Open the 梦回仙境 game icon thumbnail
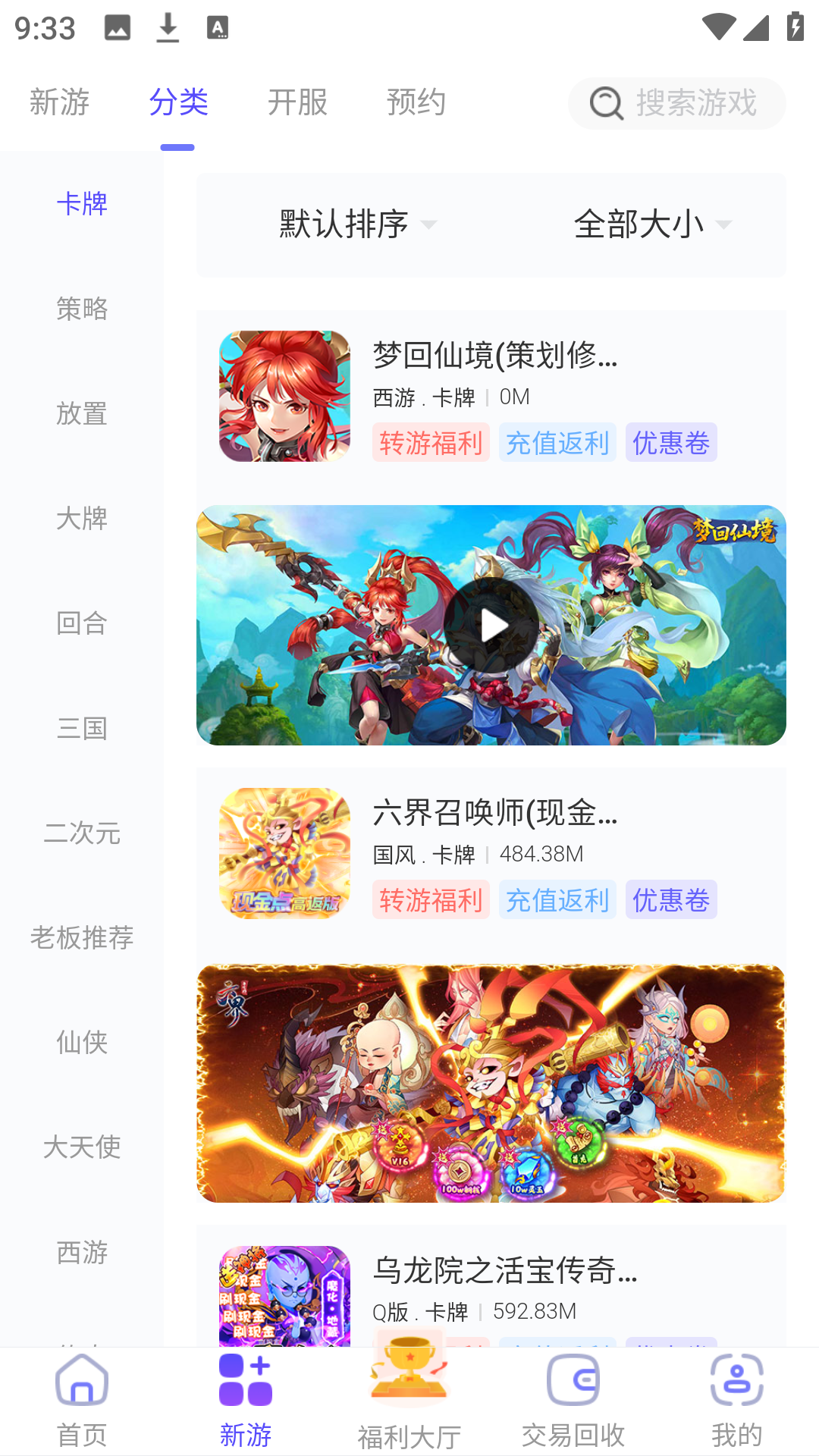The width and height of the screenshot is (819, 1456). [284, 397]
